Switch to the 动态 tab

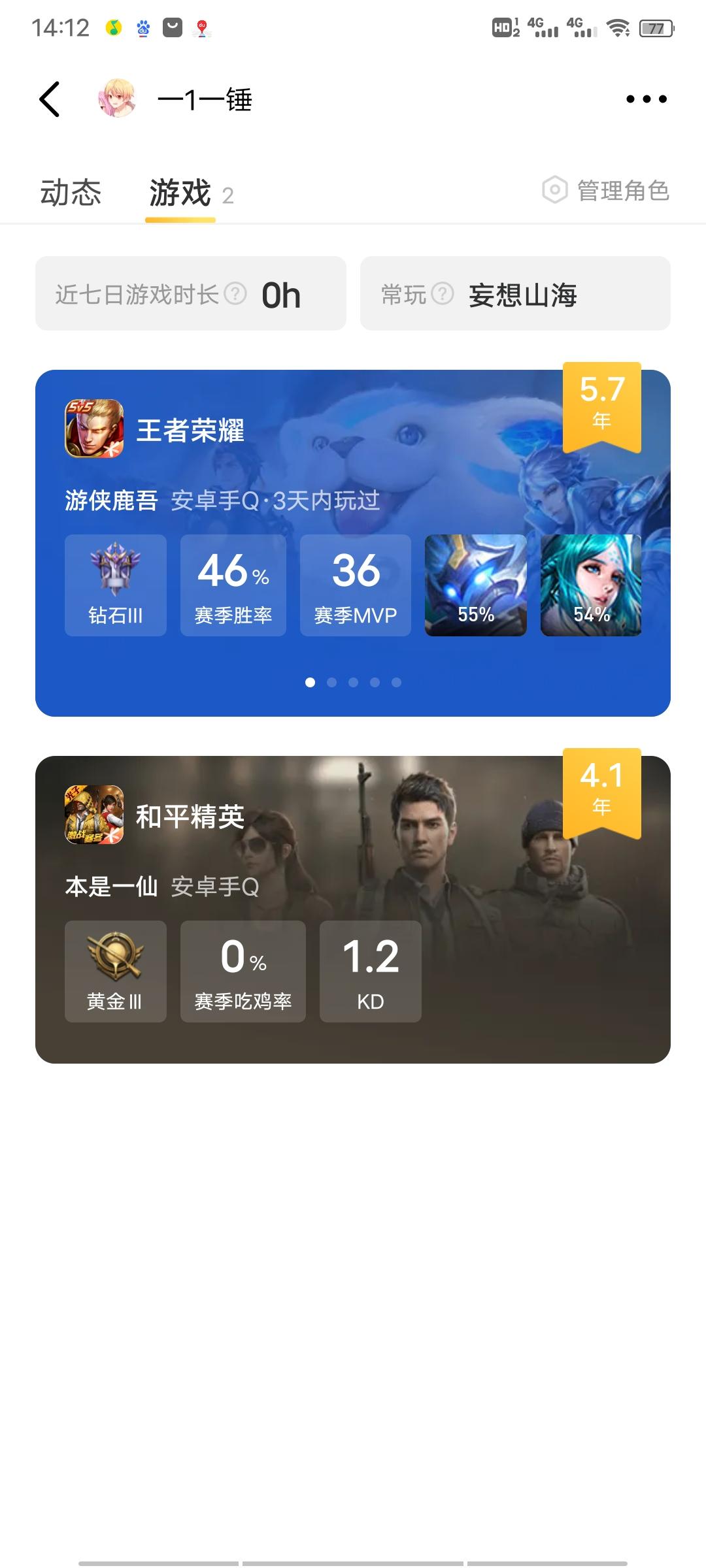point(71,192)
